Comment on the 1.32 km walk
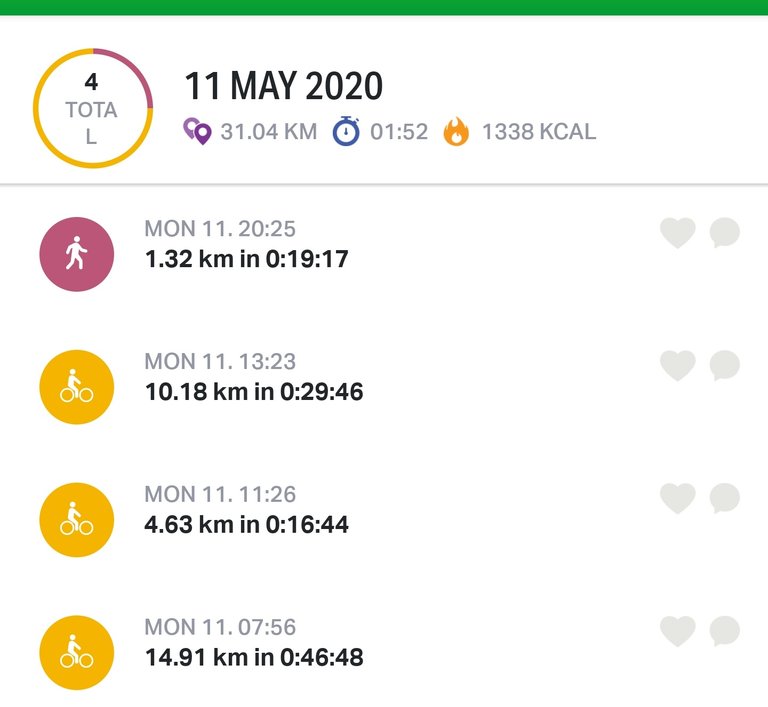Image resolution: width=768 pixels, height=707 pixels. tap(725, 233)
